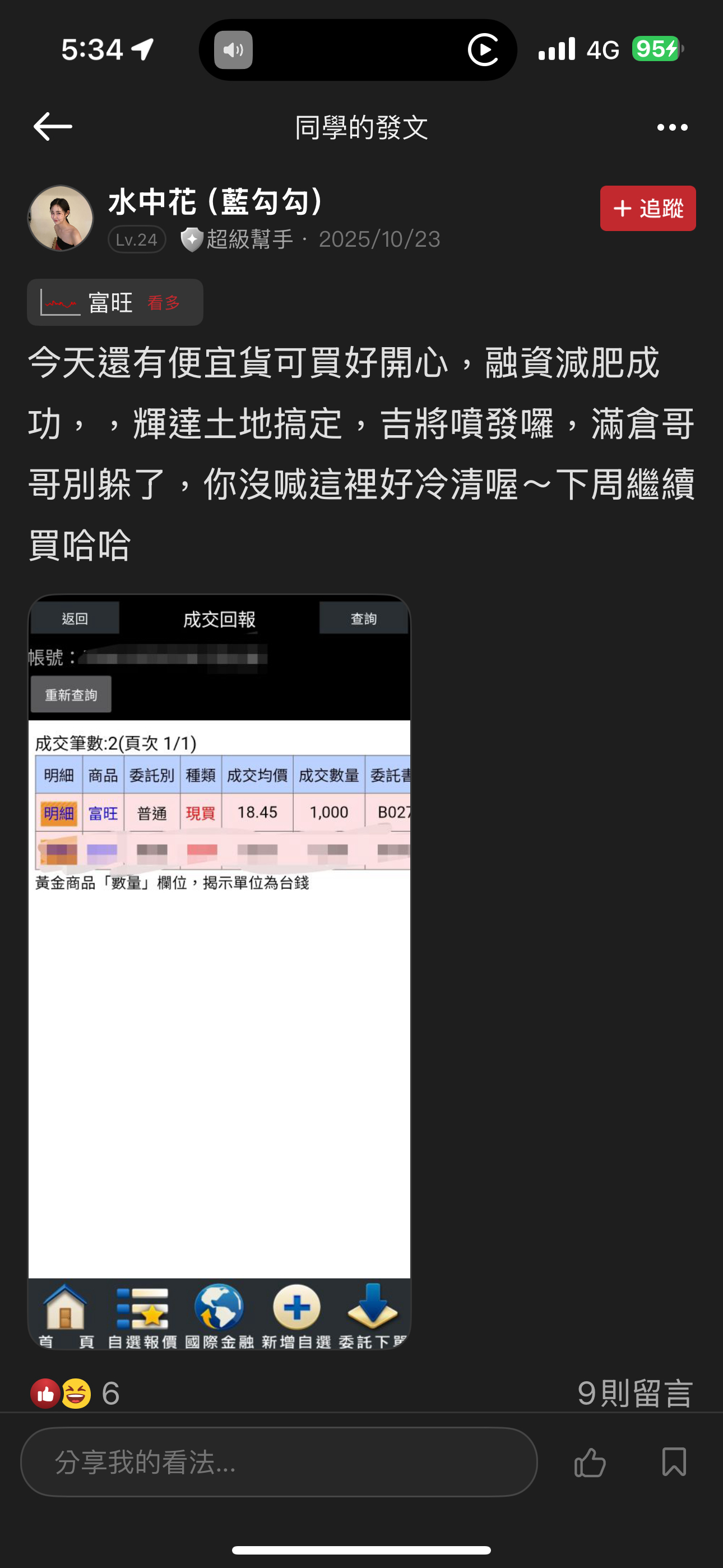This screenshot has width=723, height=1568.
Task: Expand the 9則留言 comment section
Action: click(x=635, y=1392)
